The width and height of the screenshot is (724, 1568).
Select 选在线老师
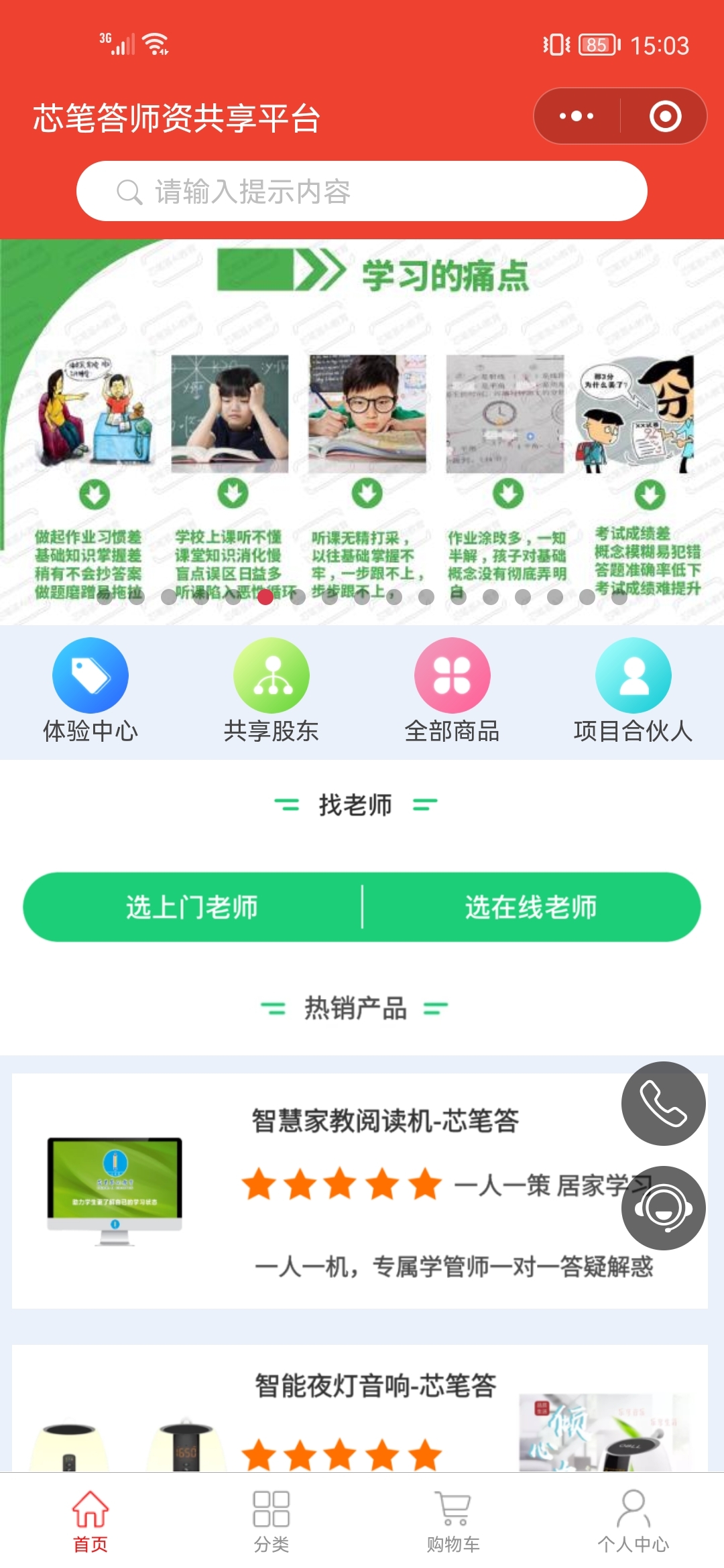(x=531, y=907)
